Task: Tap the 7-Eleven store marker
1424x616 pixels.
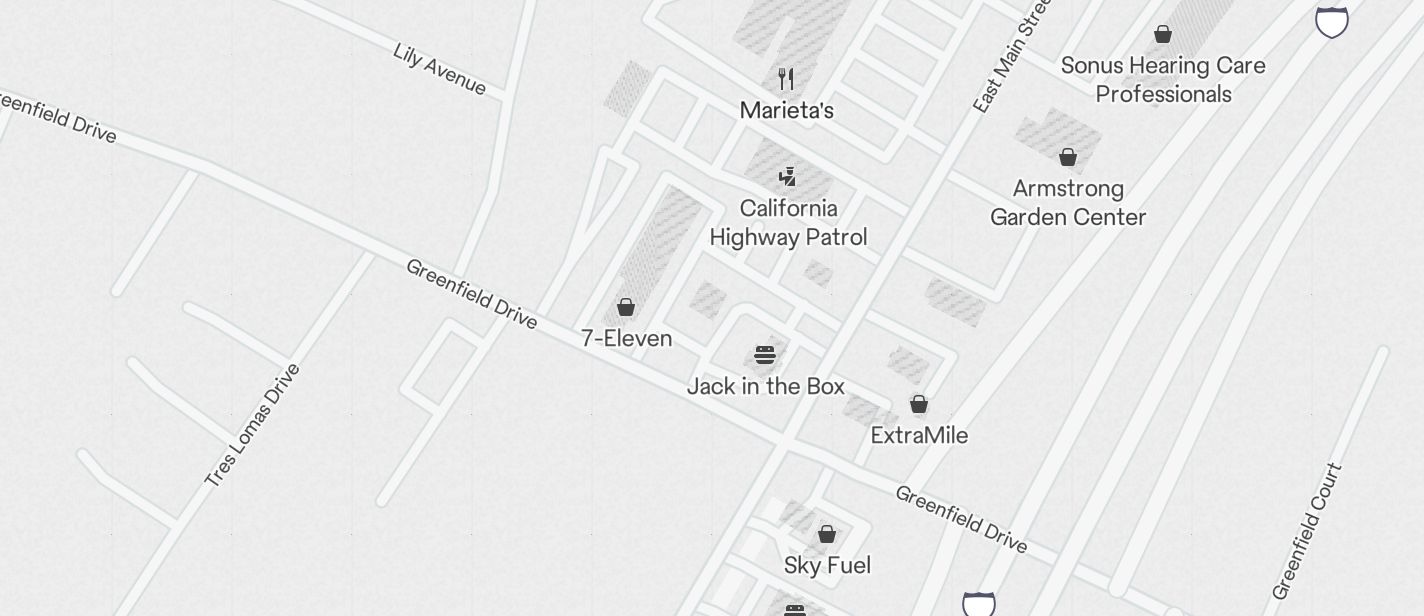Action: 626,307
